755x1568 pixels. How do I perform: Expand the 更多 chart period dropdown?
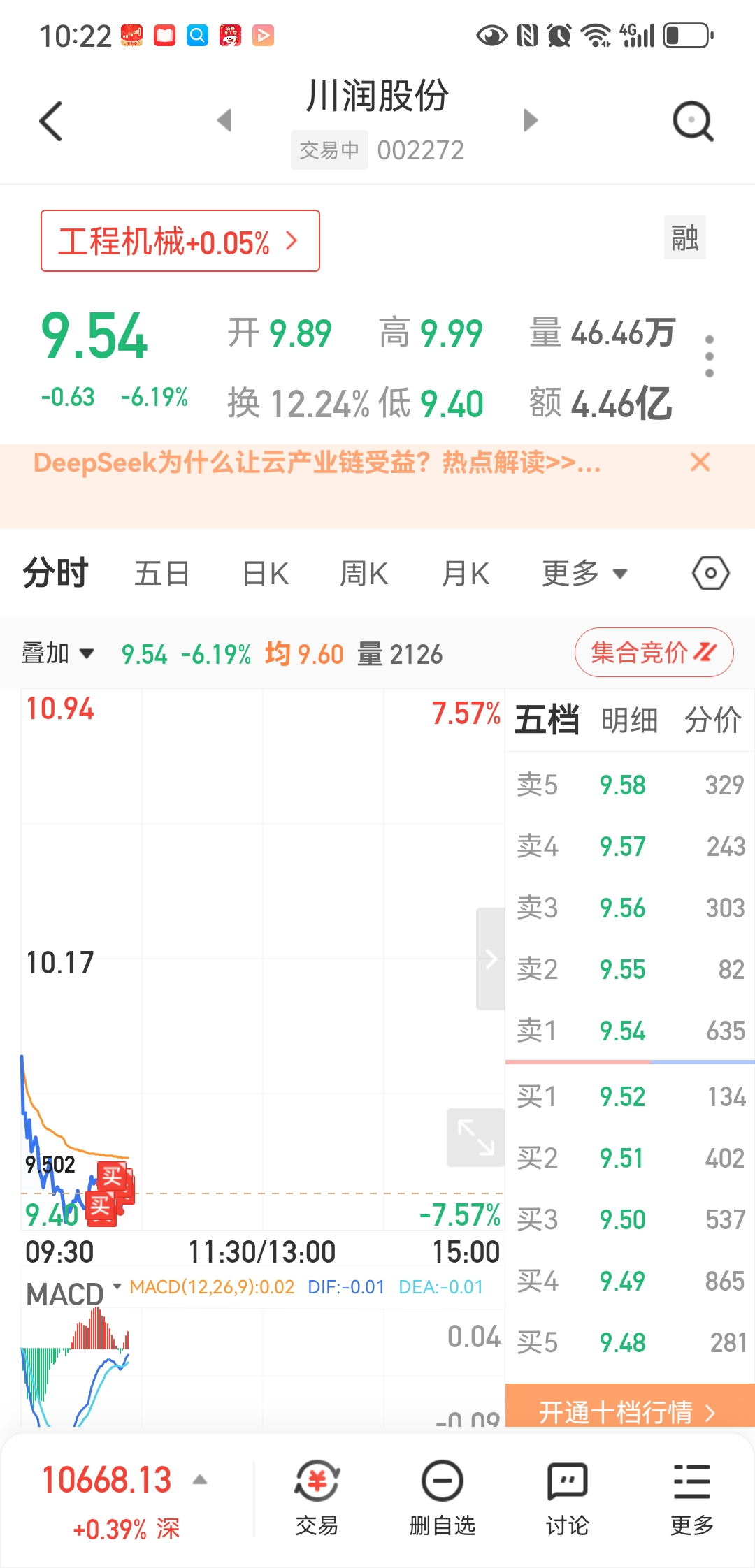584,574
